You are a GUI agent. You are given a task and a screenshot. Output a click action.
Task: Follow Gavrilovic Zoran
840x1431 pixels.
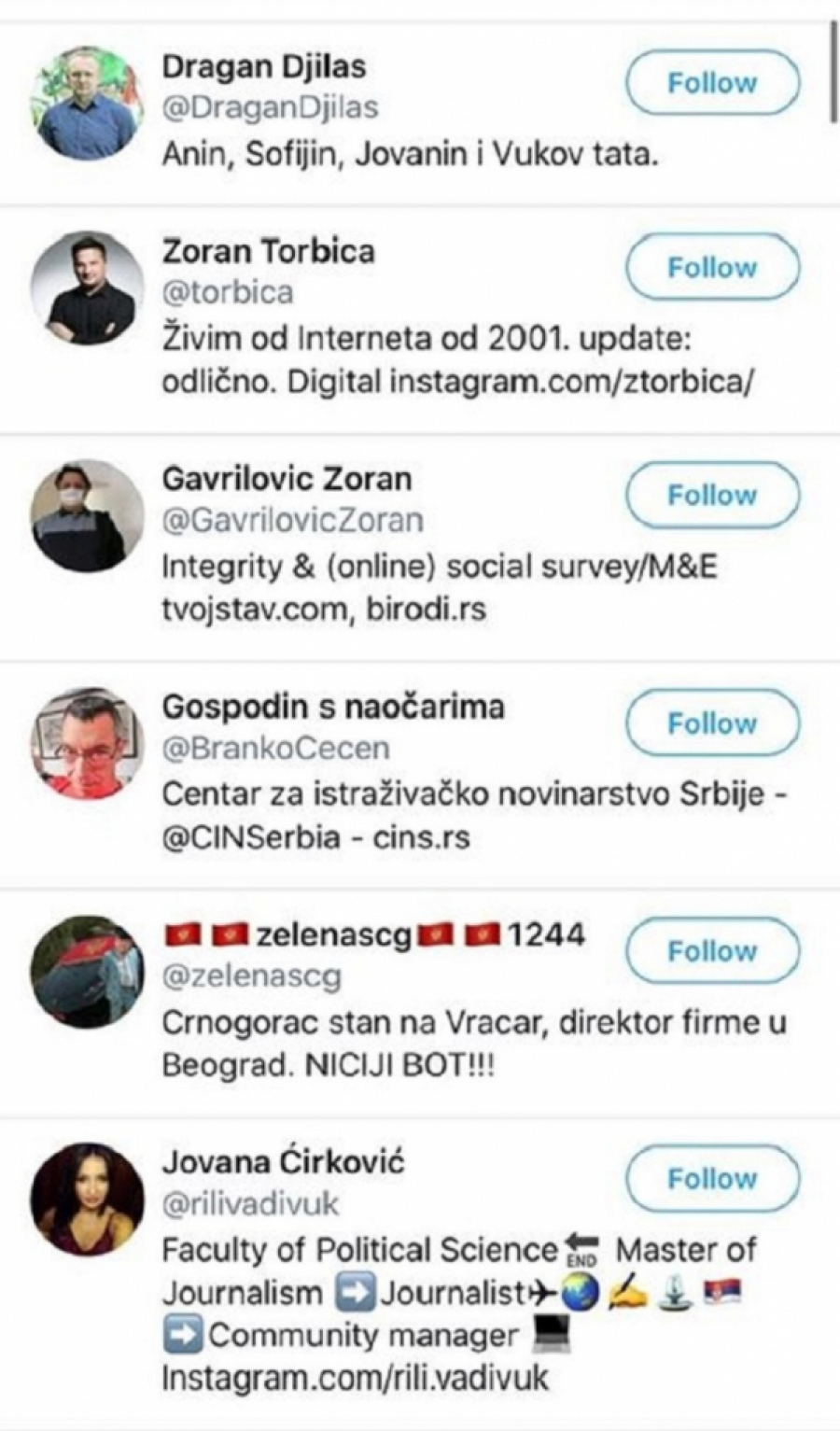pos(711,495)
